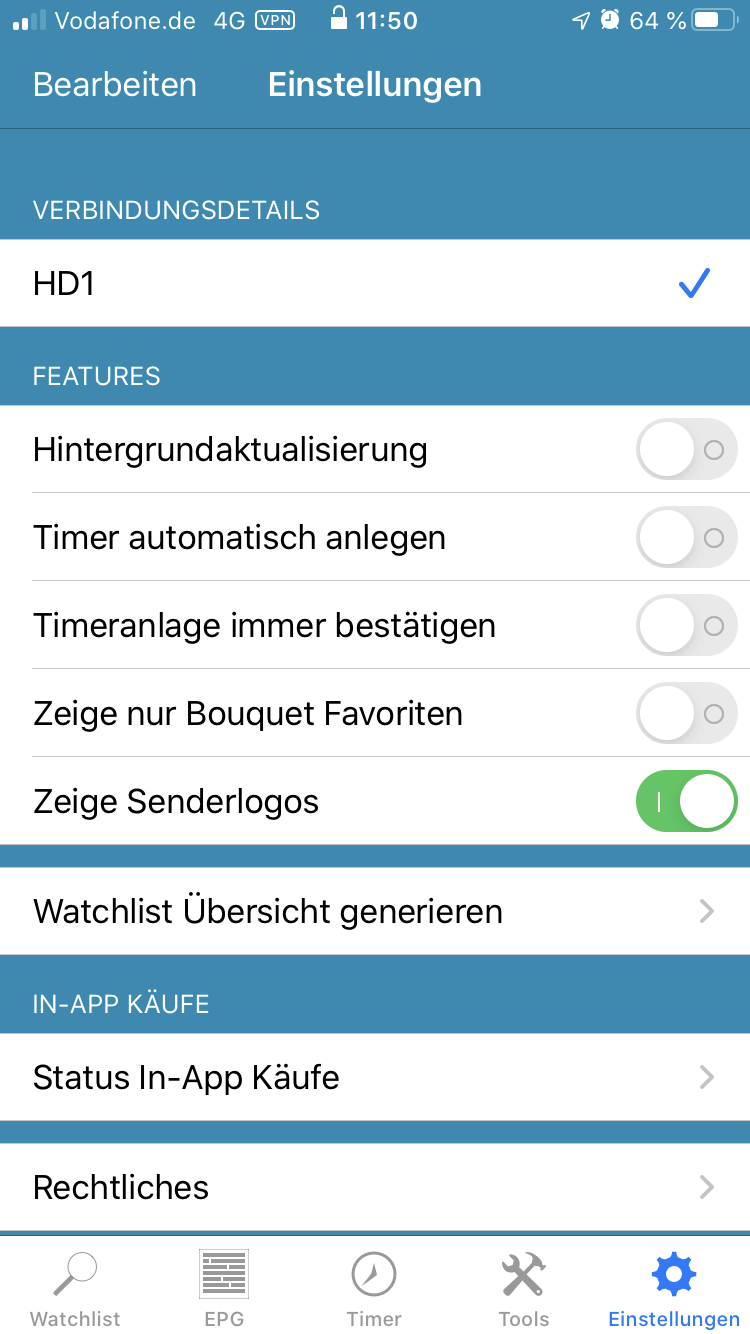Enable Hintergrundaktualisierung switch

[x=686, y=450]
